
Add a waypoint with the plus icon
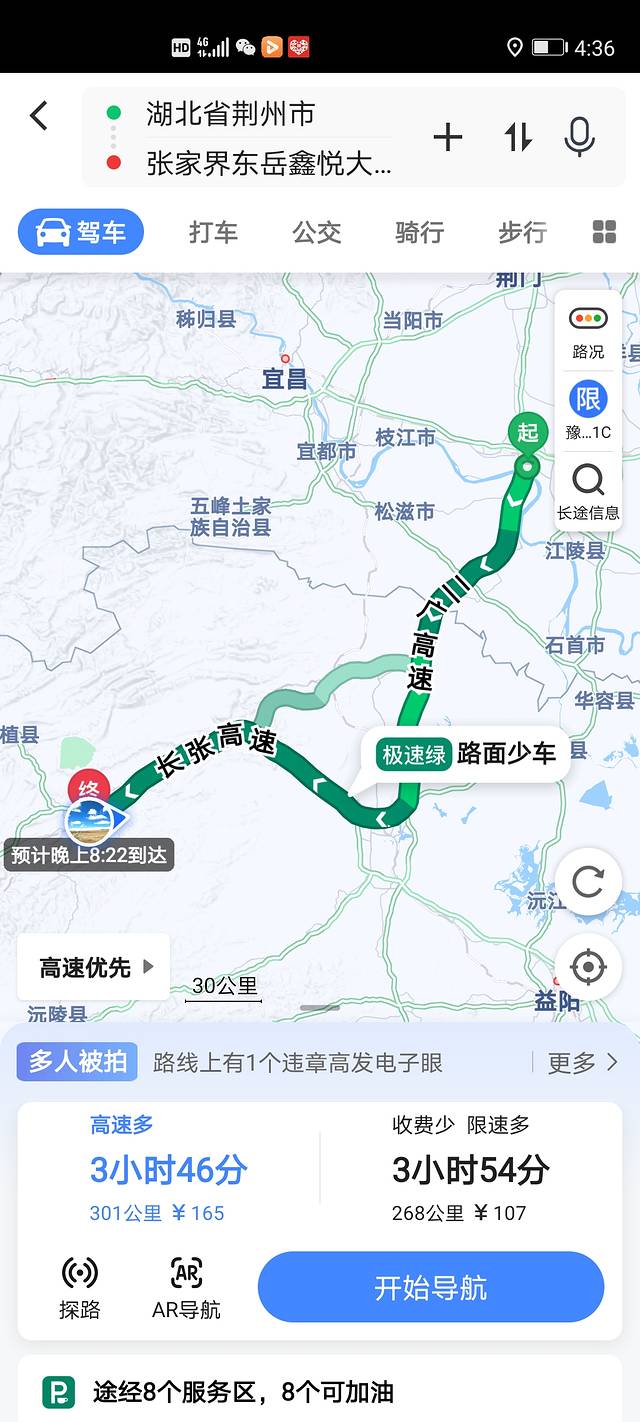tap(448, 137)
